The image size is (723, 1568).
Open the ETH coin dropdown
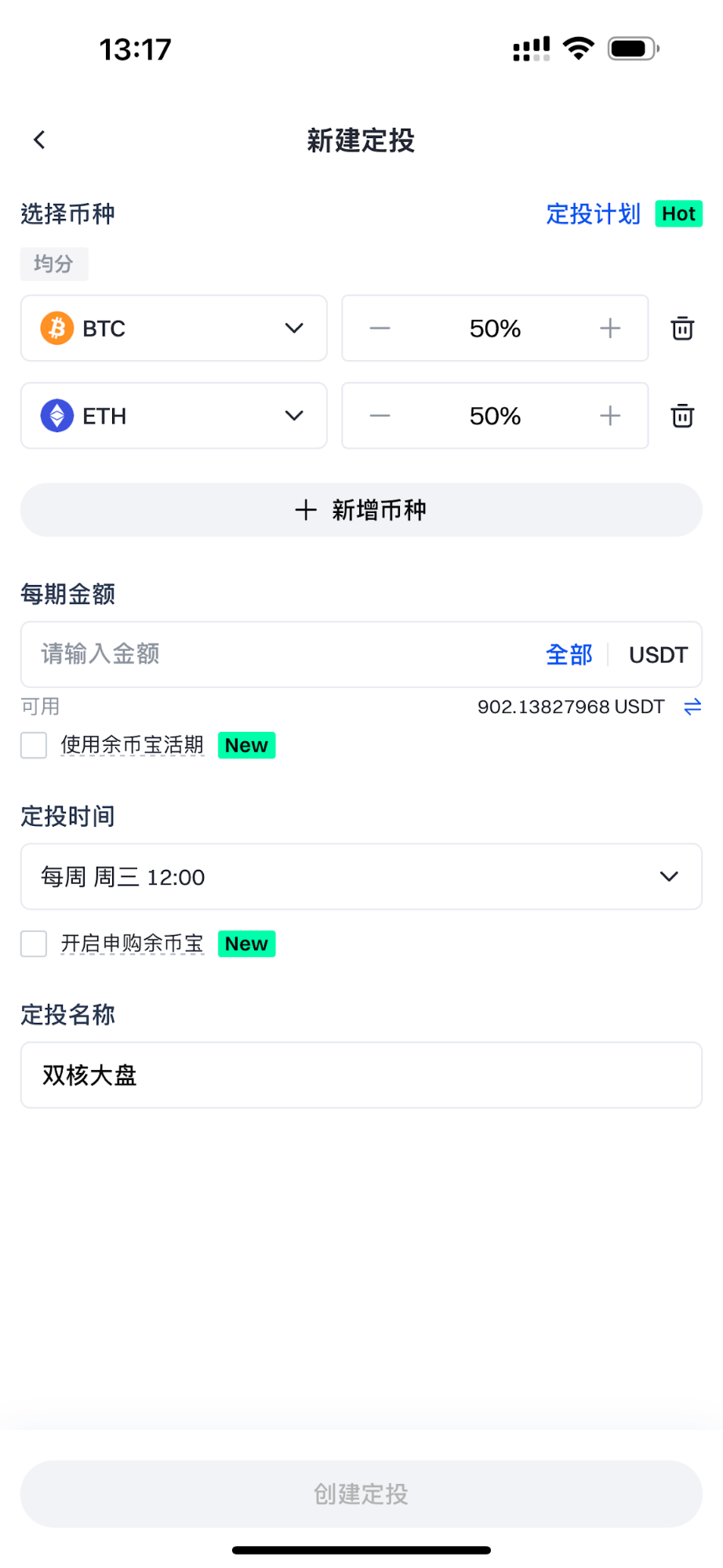pyautogui.click(x=173, y=416)
